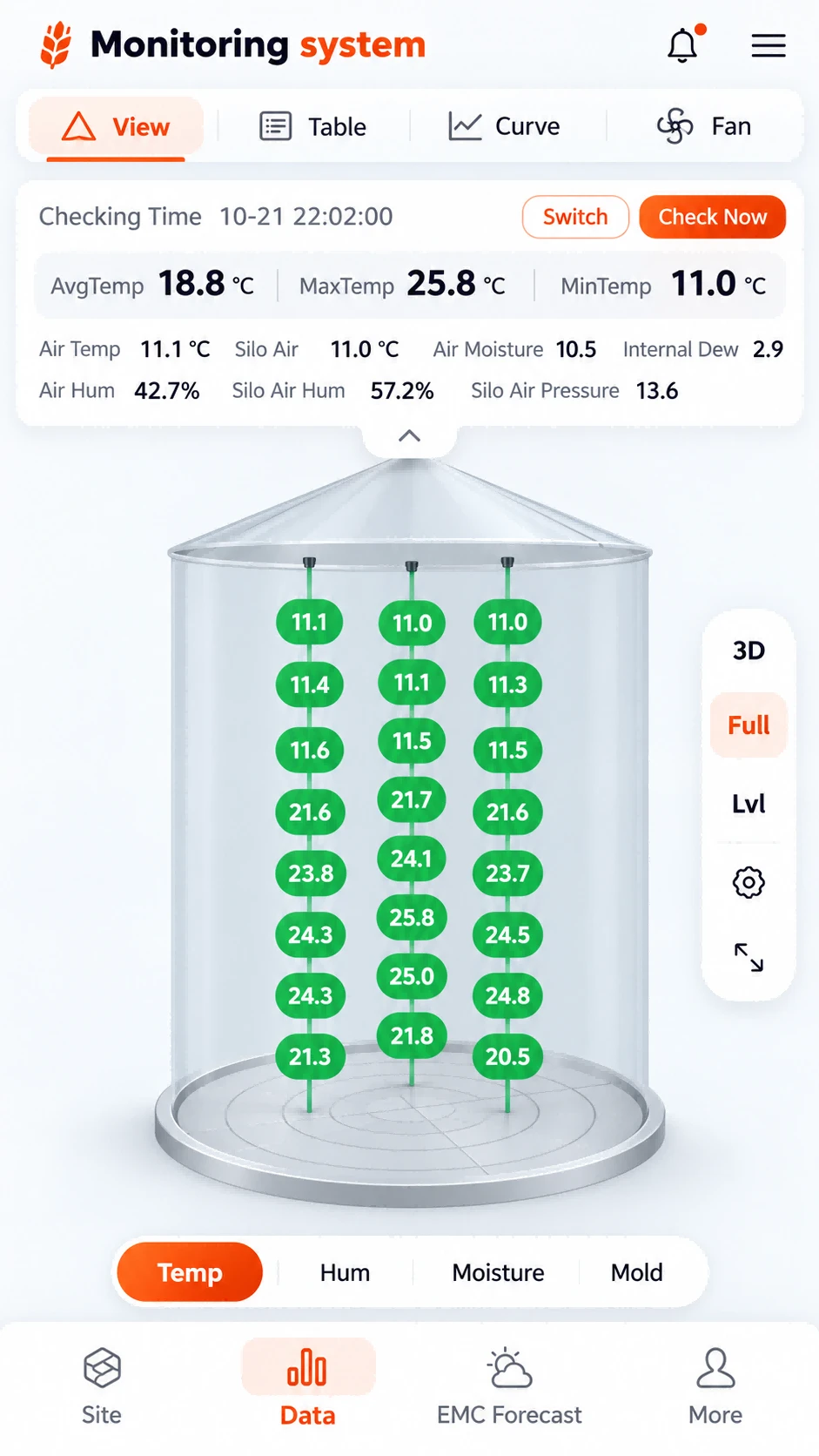Open the silo view settings gear
Image resolution: width=819 pixels, height=1456 pixels.
coord(749,882)
